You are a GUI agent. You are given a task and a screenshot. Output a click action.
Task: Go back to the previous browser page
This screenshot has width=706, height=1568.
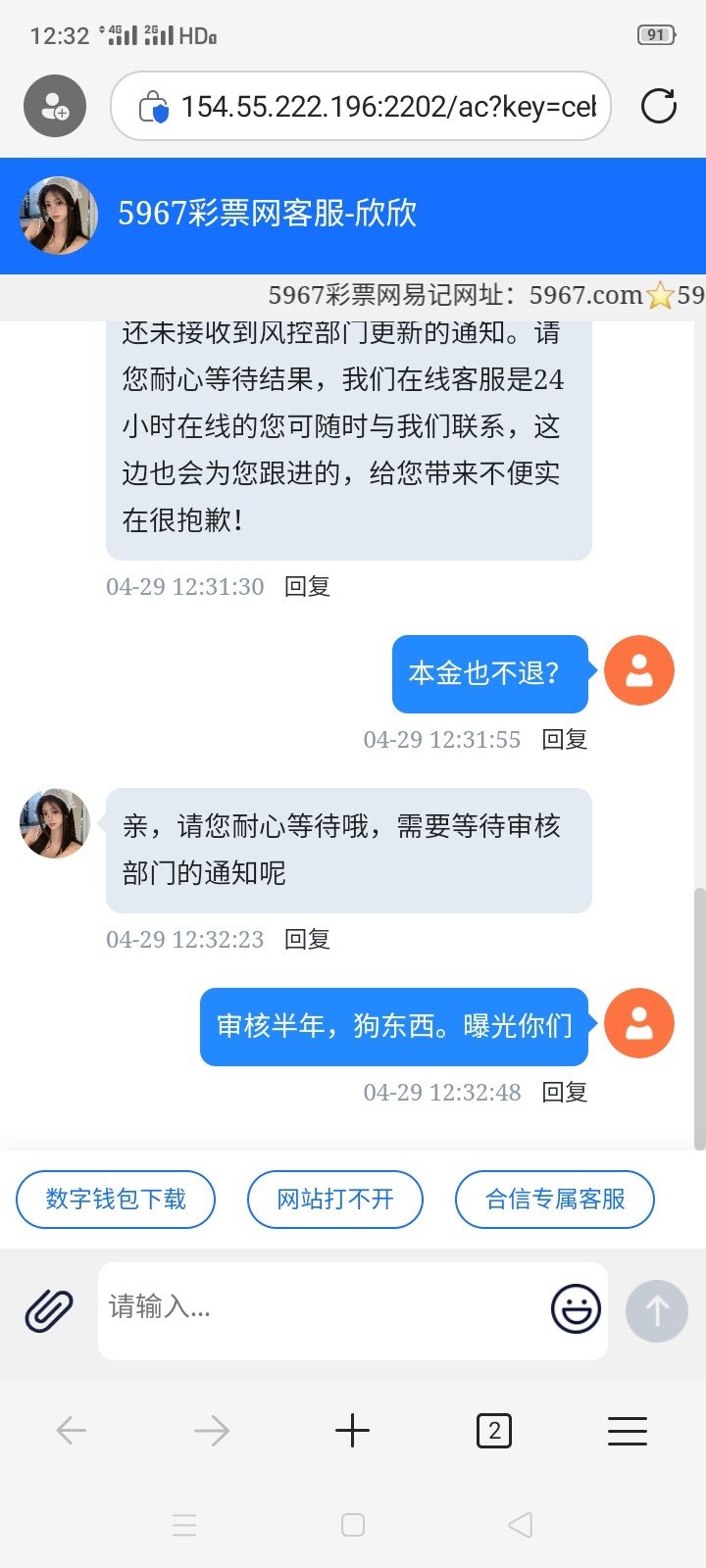[72, 1431]
